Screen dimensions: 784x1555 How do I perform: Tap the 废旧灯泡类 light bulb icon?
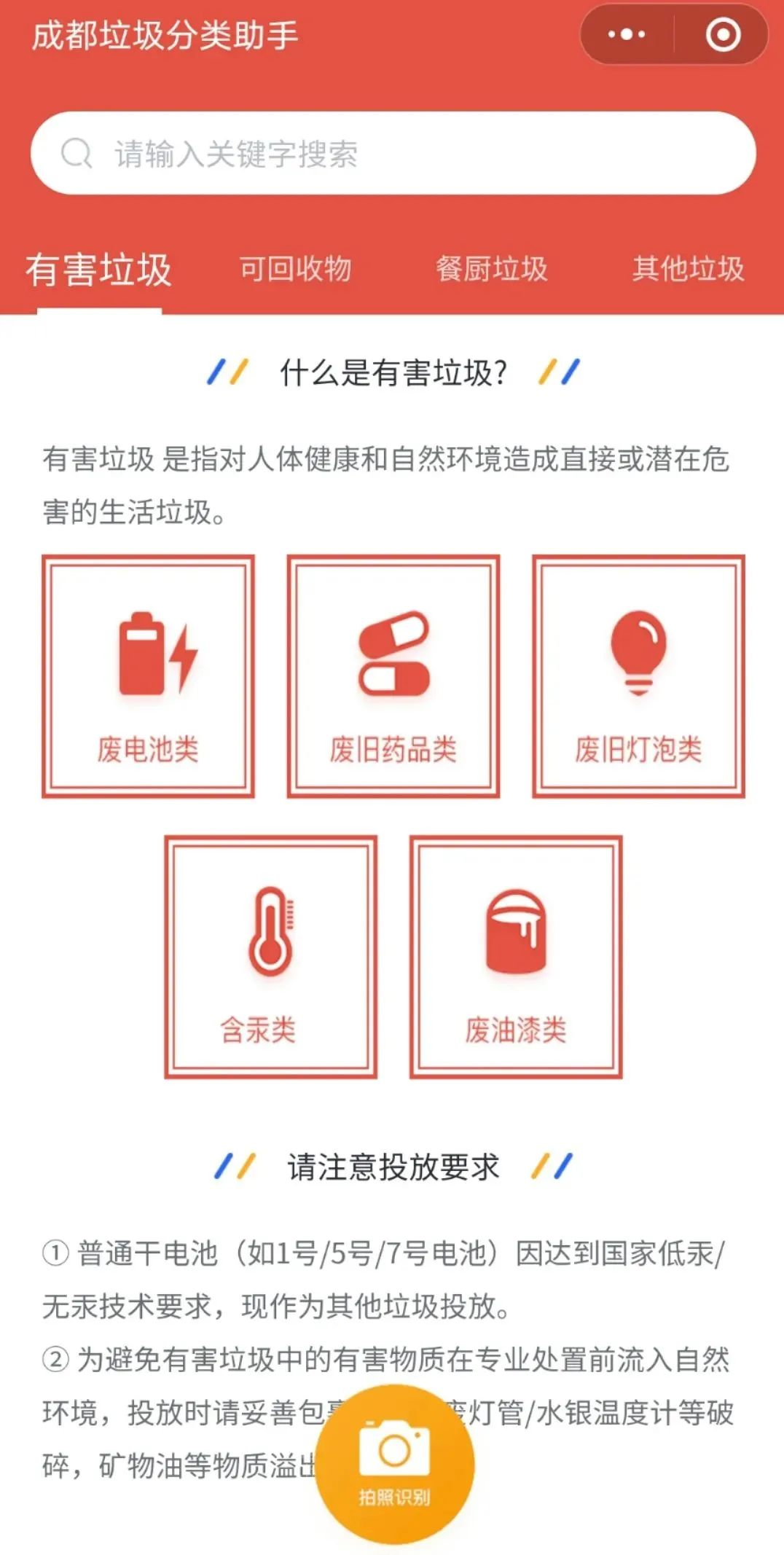pyautogui.click(x=636, y=652)
